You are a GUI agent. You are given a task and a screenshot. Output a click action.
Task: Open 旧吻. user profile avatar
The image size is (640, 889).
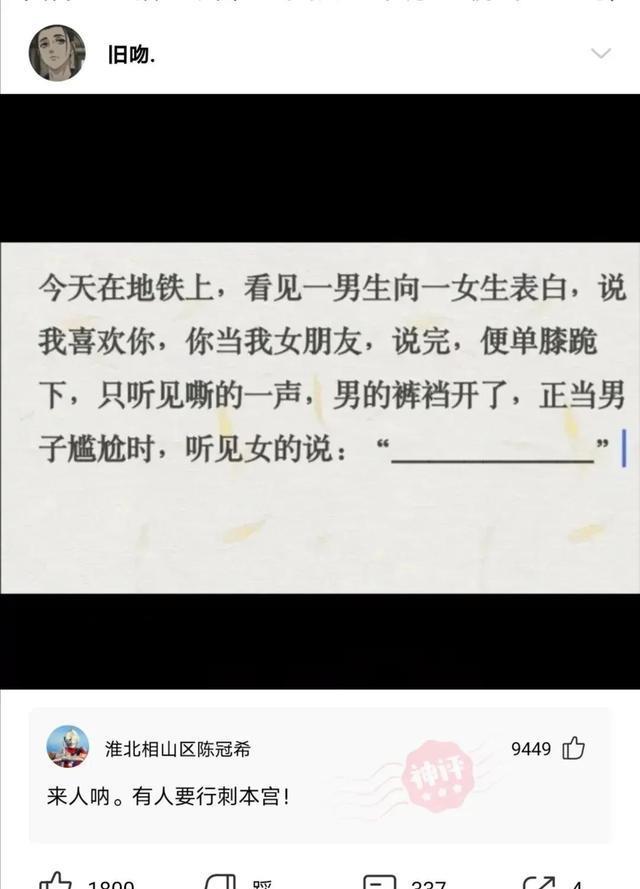[x=57, y=54]
